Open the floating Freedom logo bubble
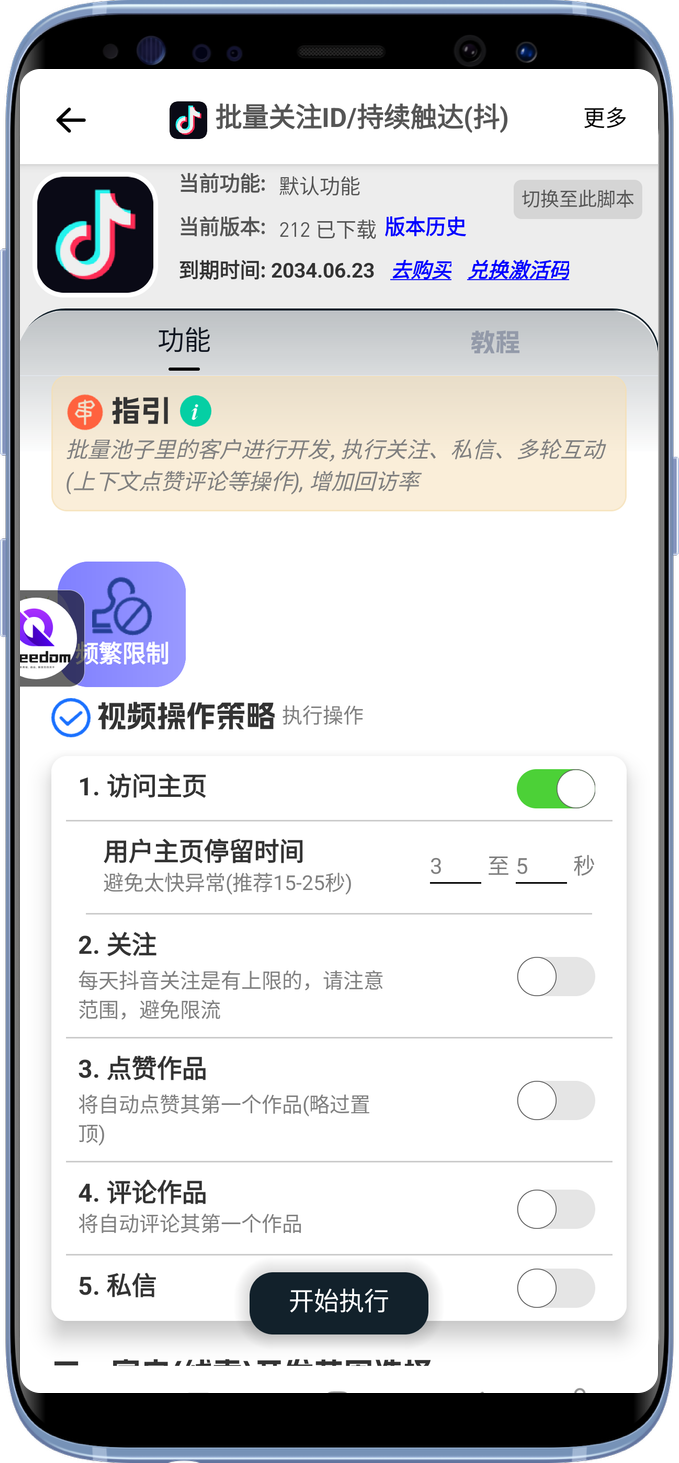This screenshot has height=1463, width=679. pyautogui.click(x=47, y=639)
